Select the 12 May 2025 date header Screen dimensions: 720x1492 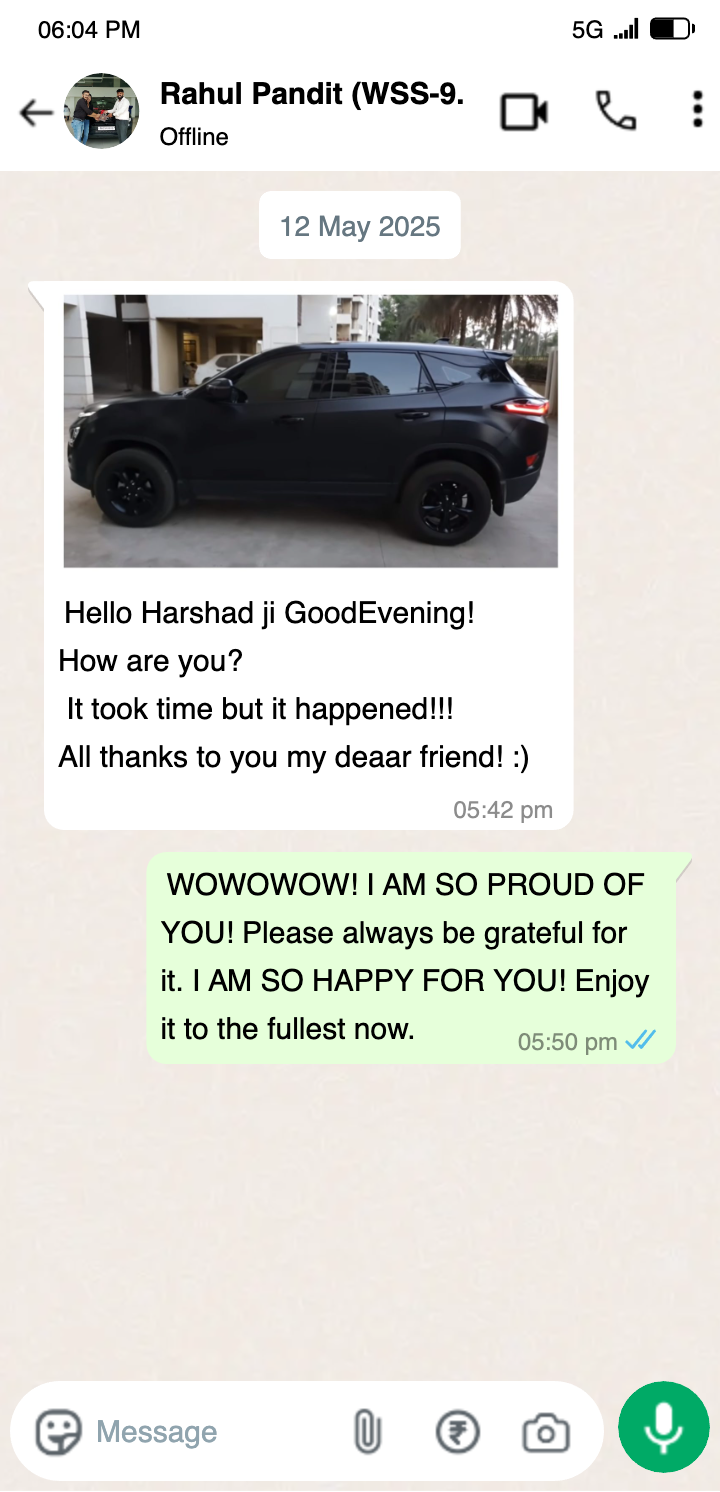[x=359, y=226]
